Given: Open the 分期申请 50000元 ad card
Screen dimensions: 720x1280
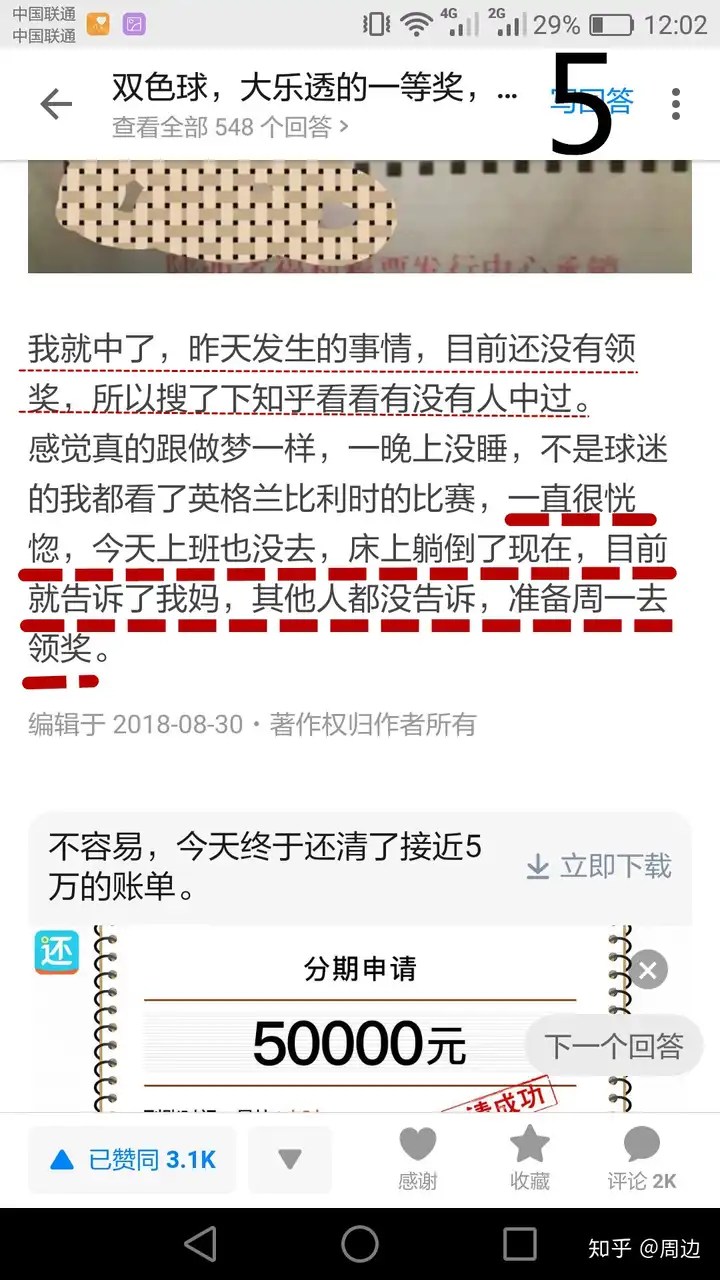Looking at the screenshot, I should click(x=360, y=1018).
